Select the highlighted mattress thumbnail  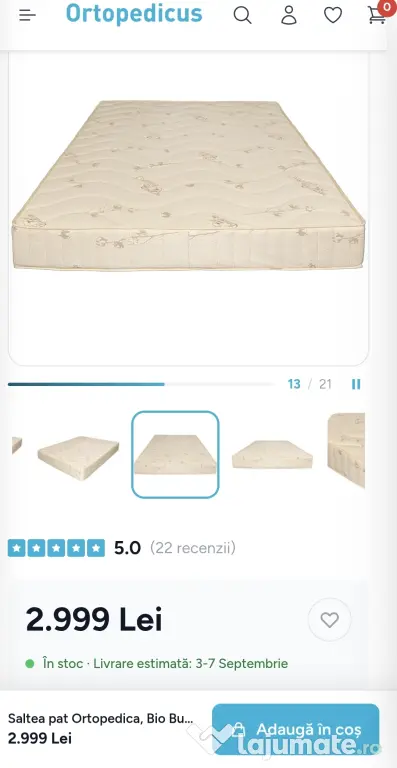pyautogui.click(x=175, y=455)
